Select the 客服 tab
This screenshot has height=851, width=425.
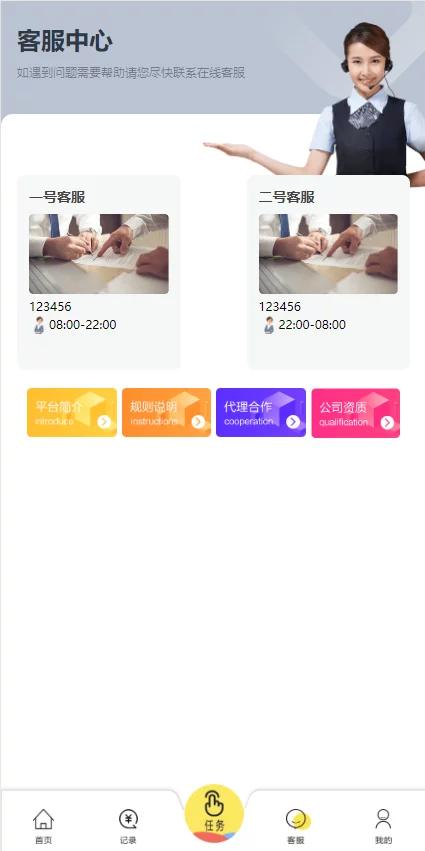(x=296, y=826)
